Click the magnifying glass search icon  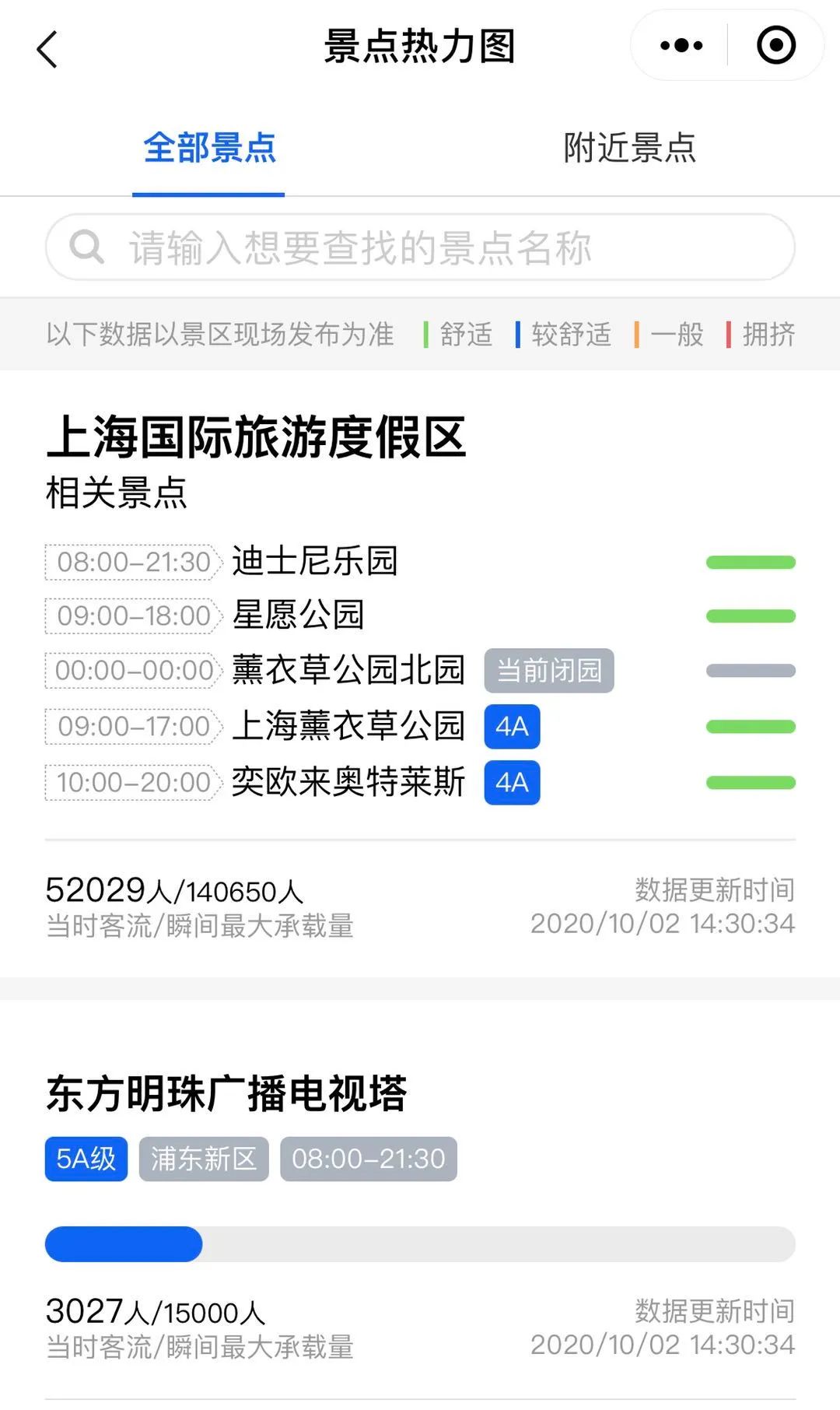tap(86, 247)
